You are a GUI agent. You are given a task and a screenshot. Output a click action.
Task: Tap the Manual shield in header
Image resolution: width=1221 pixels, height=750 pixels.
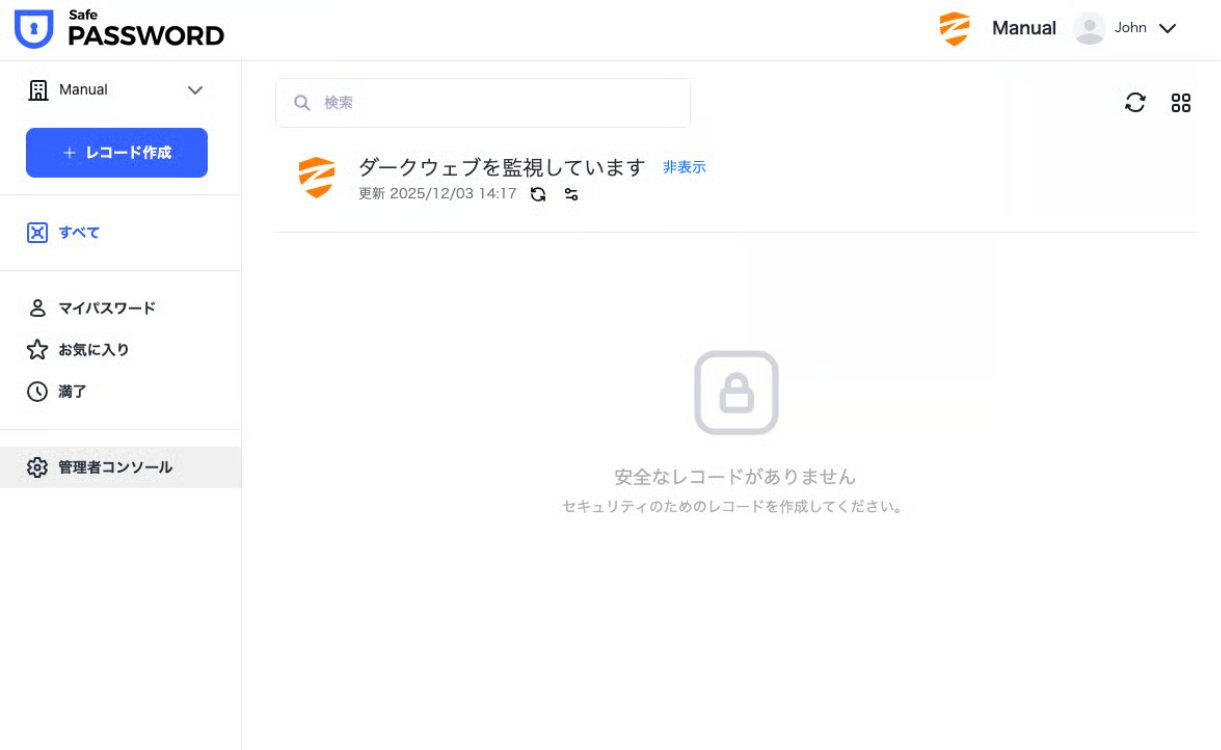coord(955,28)
